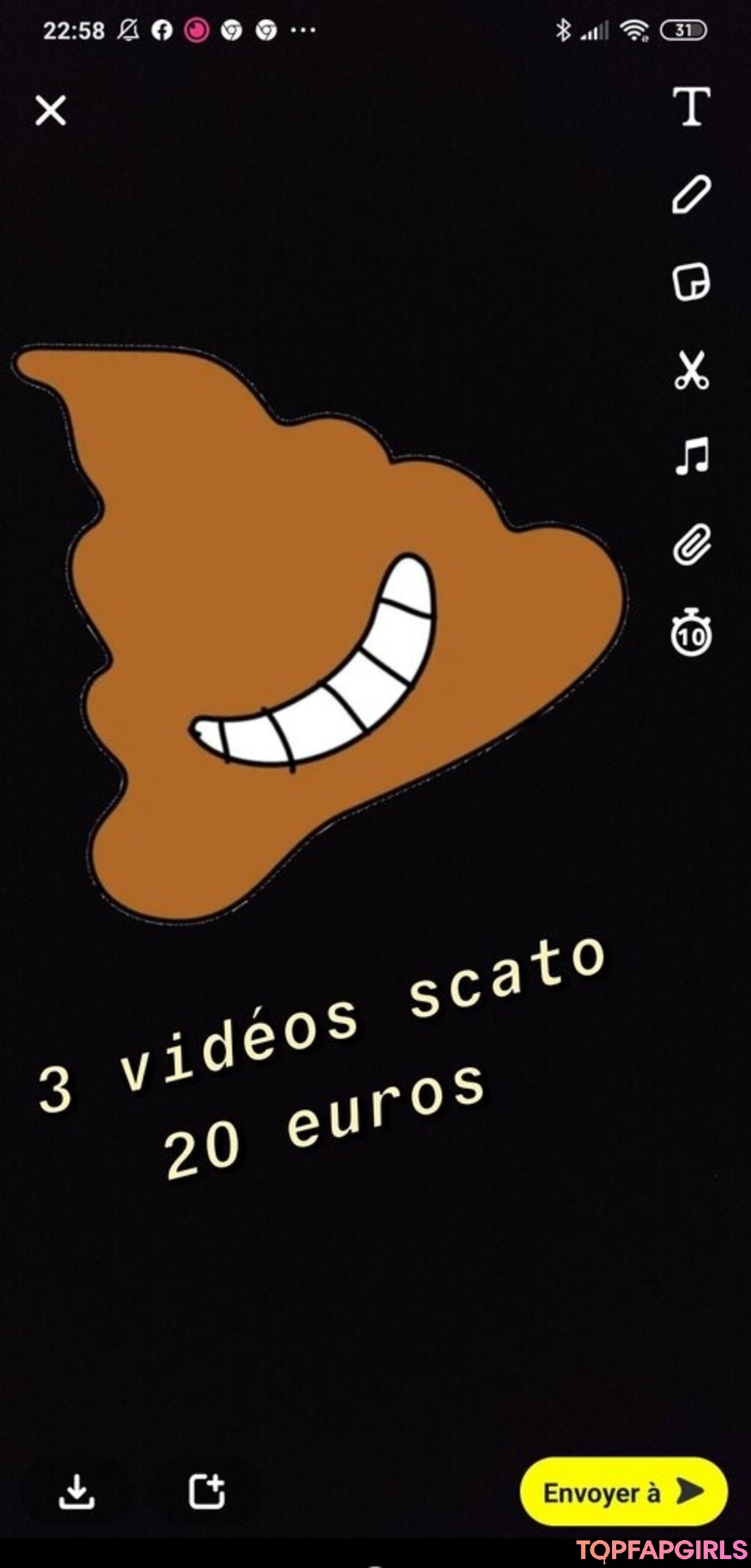Choose the scissors cutout tool

click(x=691, y=370)
